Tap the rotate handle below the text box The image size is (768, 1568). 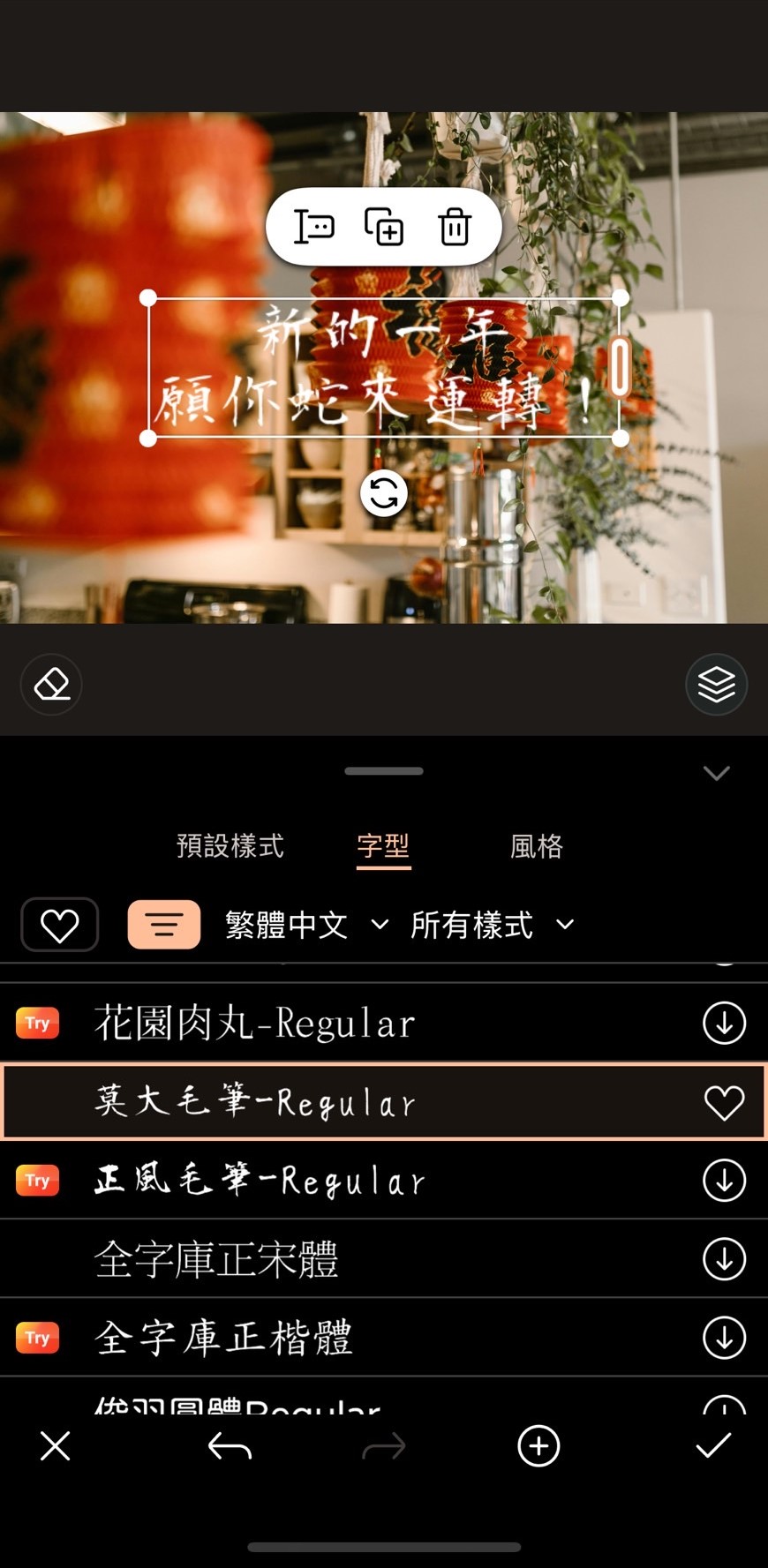(x=384, y=493)
